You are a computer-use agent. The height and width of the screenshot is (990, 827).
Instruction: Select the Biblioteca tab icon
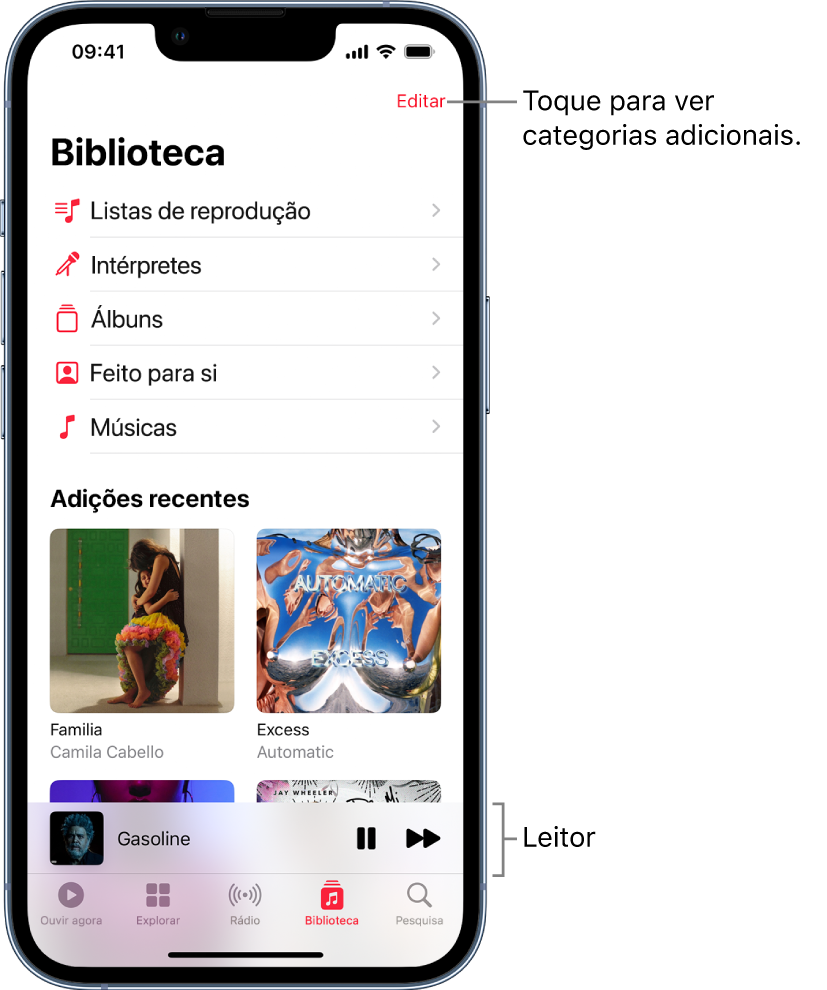331,895
